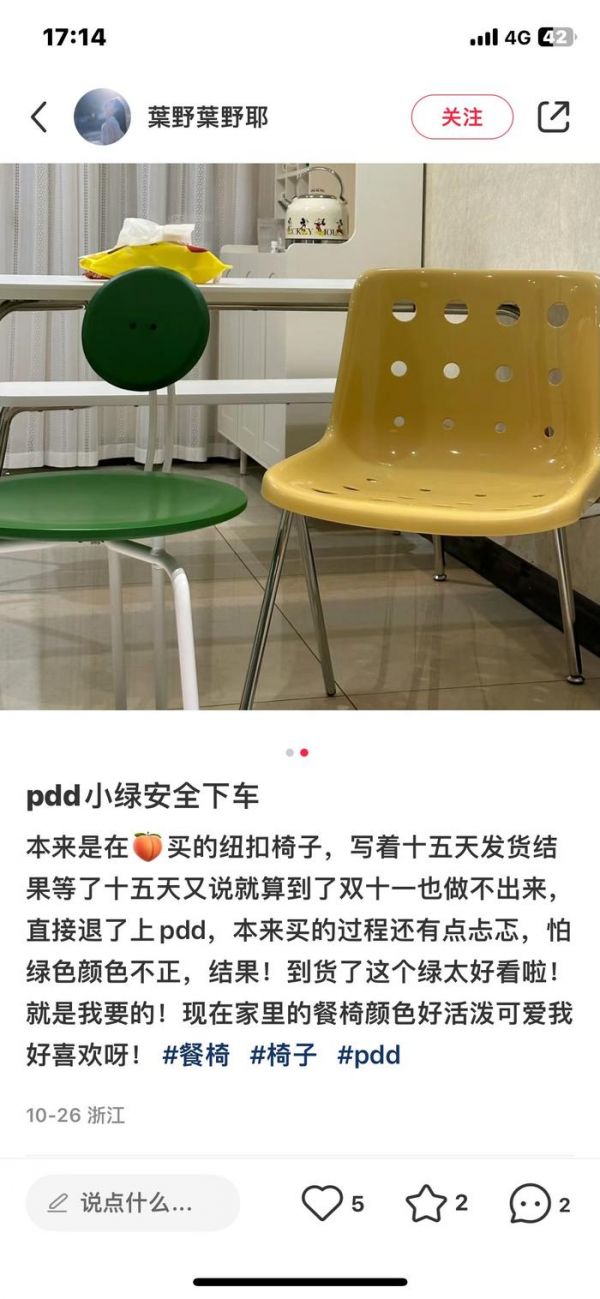The width and height of the screenshot is (600, 1299).
Task: Save the post with the star icon
Action: tap(426, 1203)
